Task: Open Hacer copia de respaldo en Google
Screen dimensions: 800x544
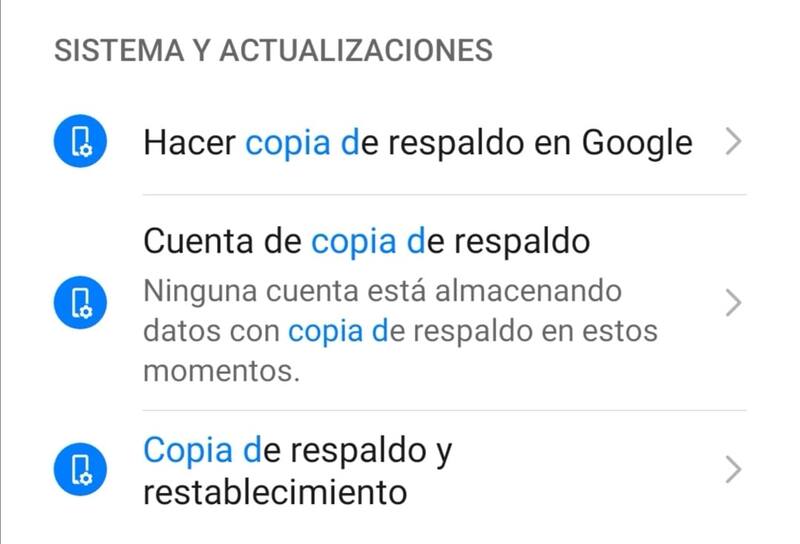Action: [418, 143]
